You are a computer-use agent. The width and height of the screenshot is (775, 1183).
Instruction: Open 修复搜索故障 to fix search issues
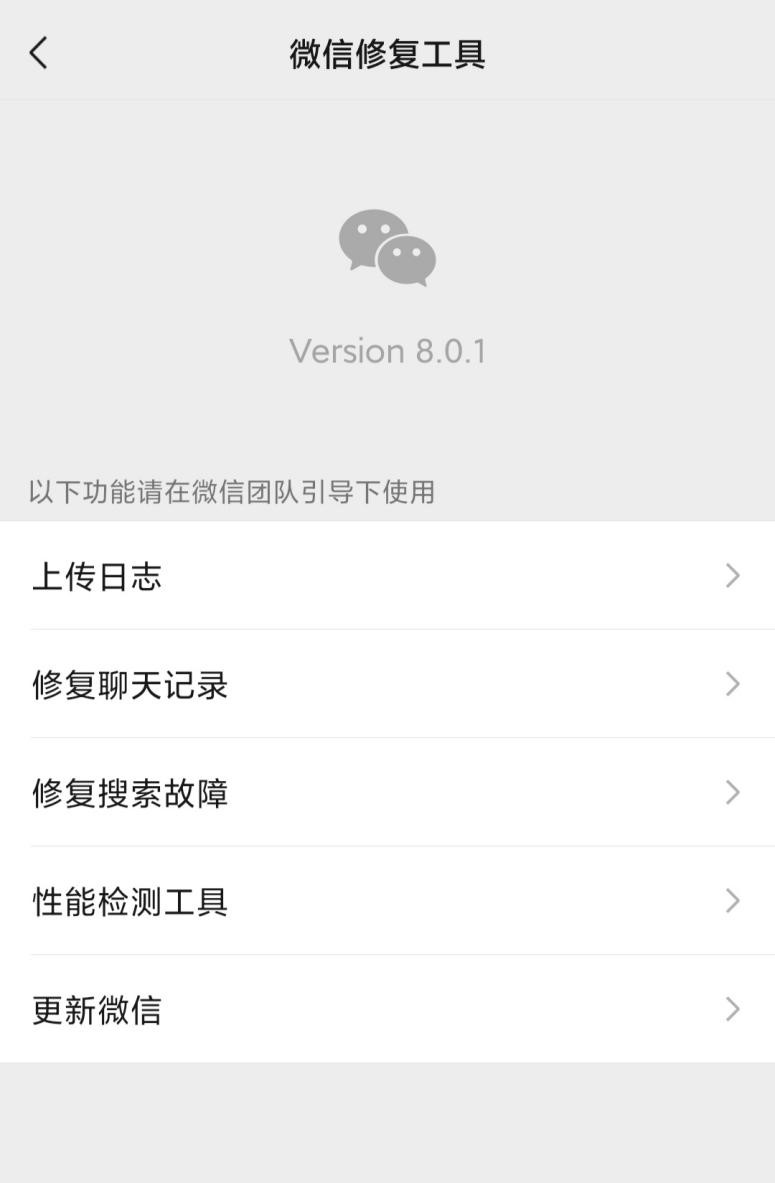click(130, 793)
